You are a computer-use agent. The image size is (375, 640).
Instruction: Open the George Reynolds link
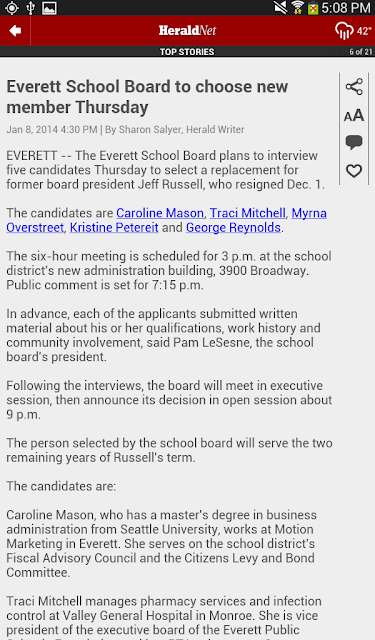pyautogui.click(x=233, y=227)
